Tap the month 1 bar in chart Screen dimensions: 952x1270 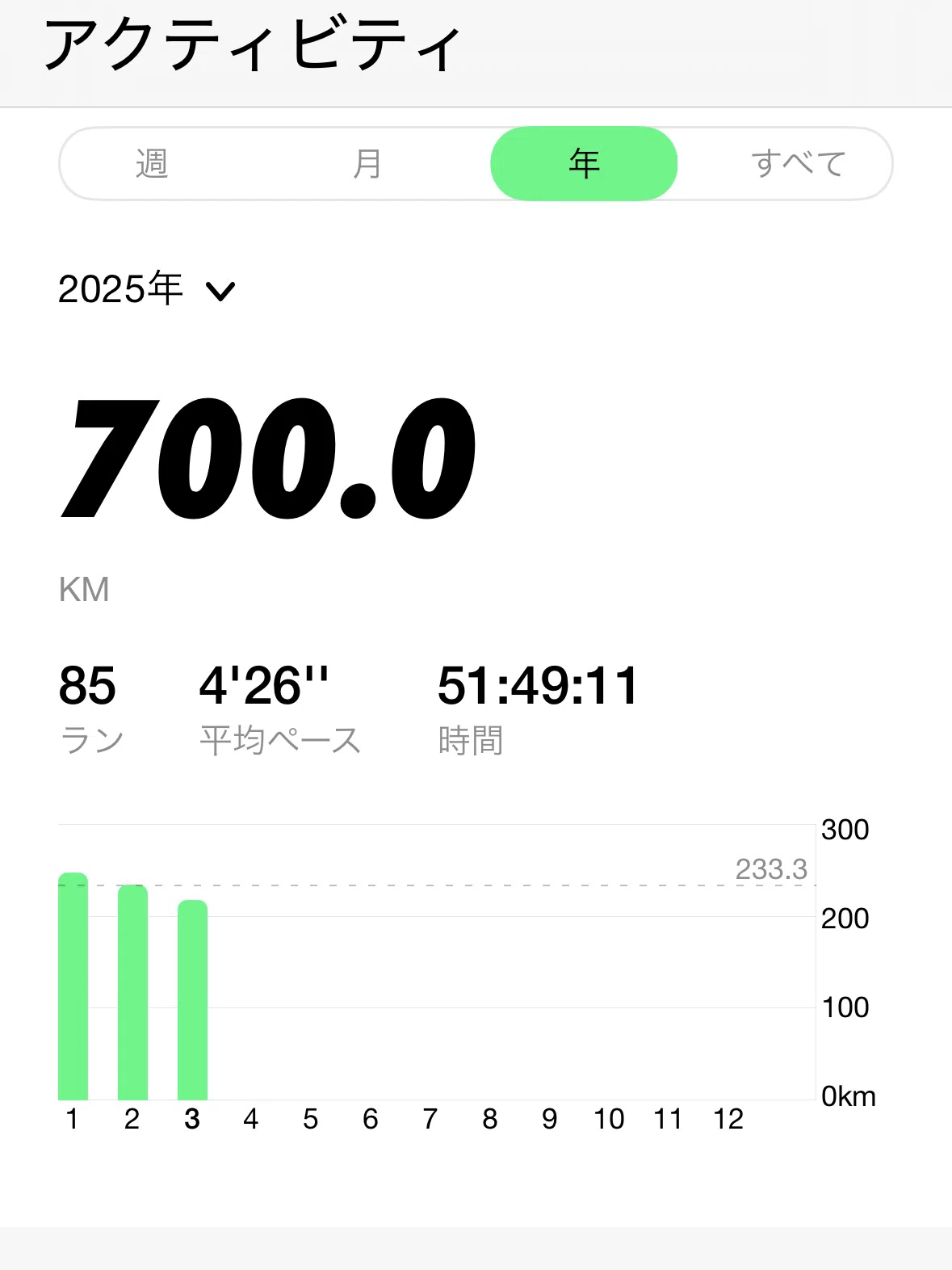[x=73, y=986]
